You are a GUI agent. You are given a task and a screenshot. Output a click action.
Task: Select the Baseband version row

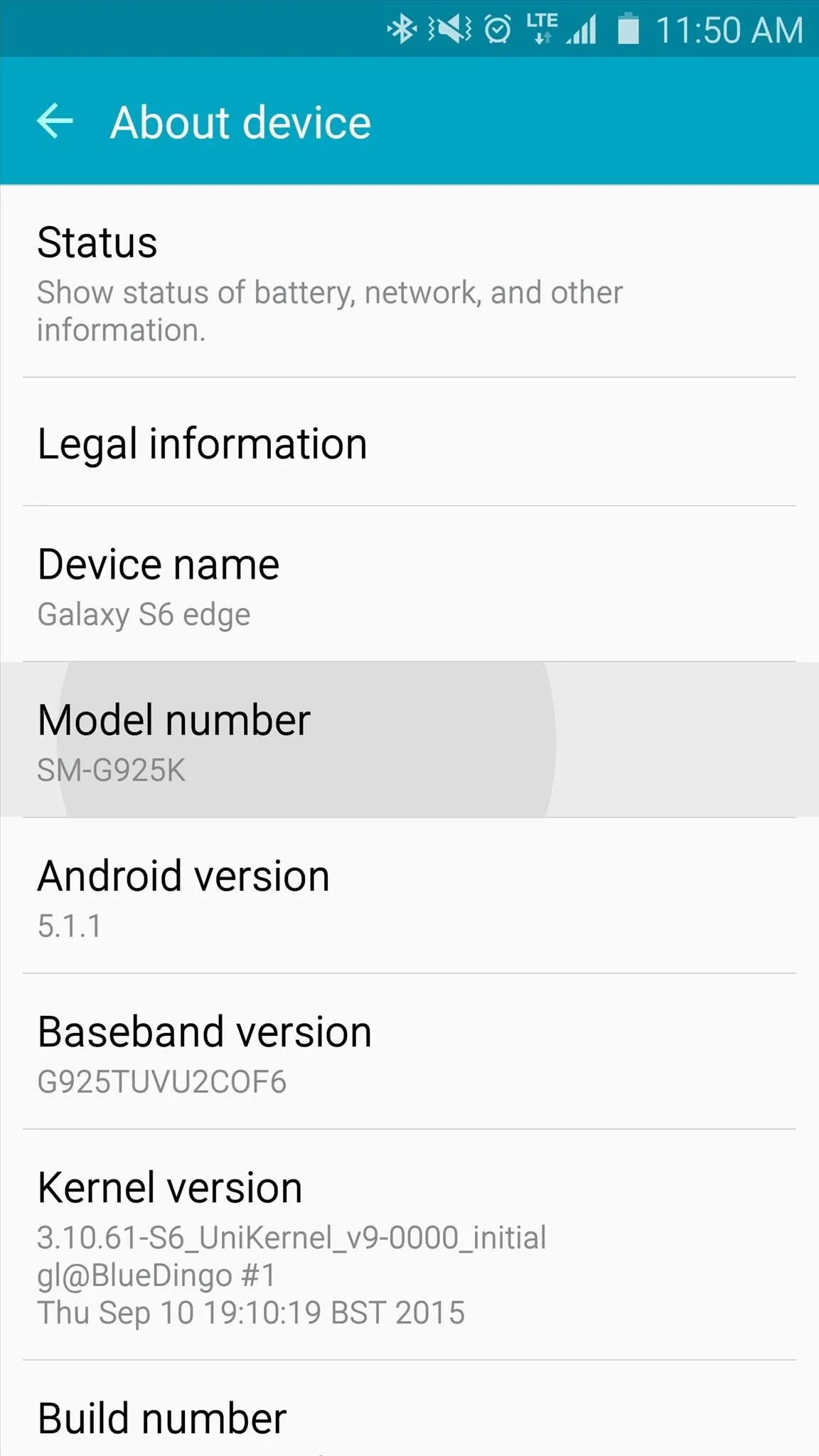[x=409, y=1051]
